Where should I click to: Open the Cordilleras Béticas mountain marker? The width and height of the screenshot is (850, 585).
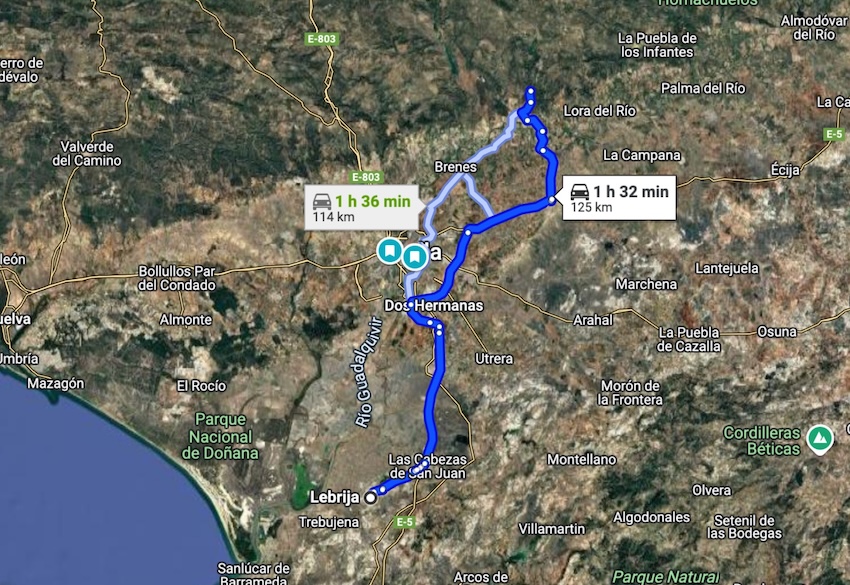[x=819, y=437]
